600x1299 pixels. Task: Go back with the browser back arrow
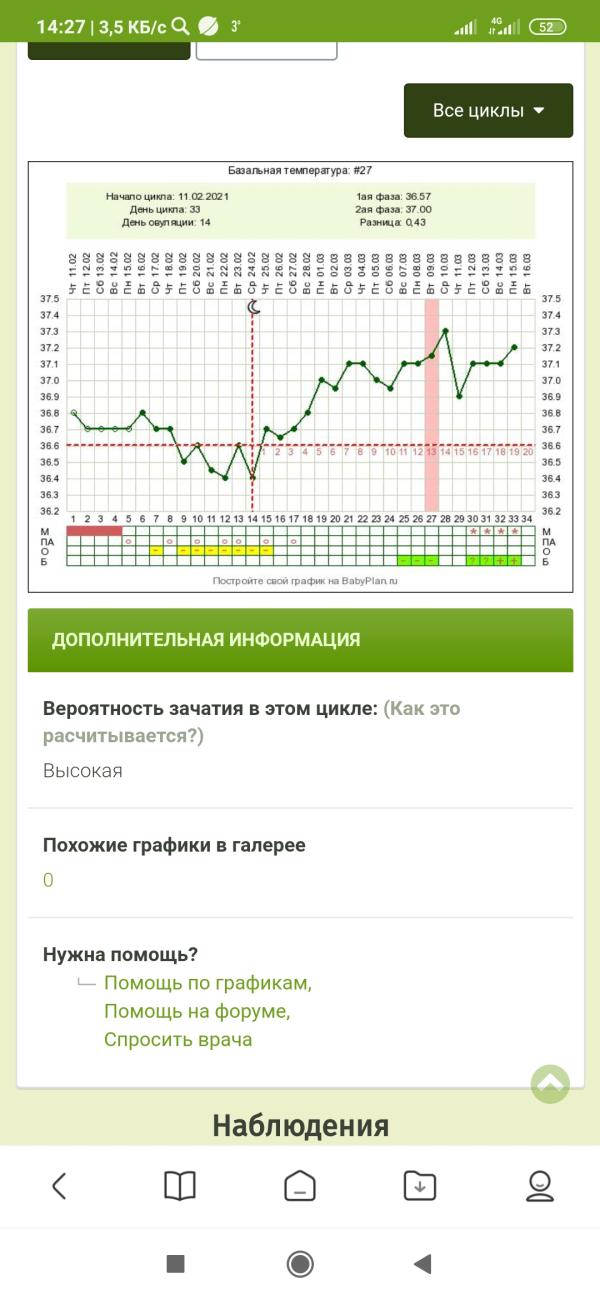(x=59, y=1186)
